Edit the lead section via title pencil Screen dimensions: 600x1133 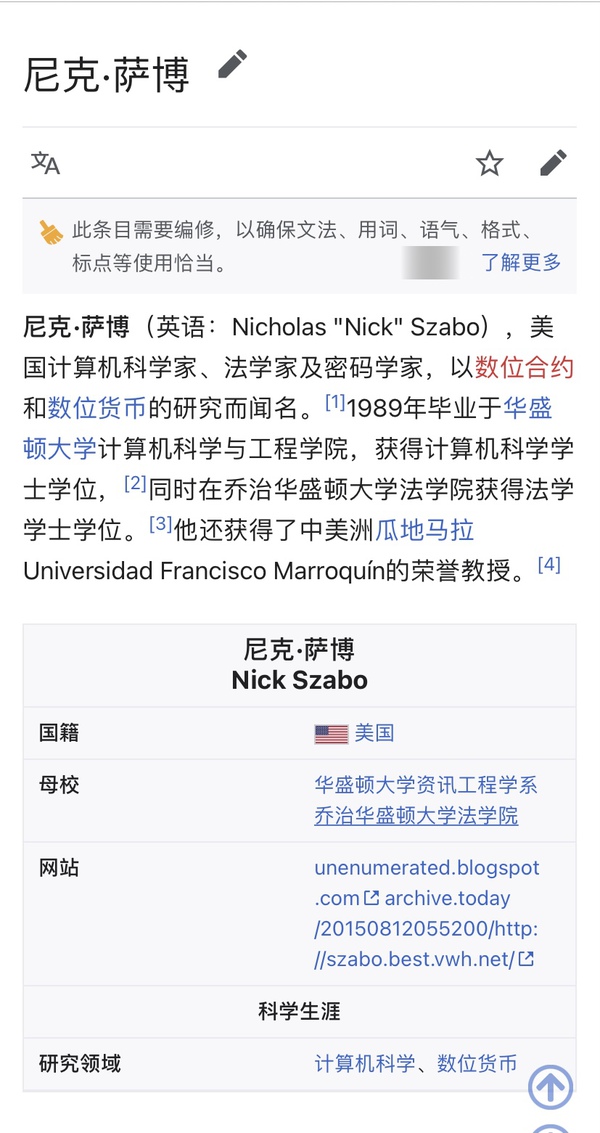coord(232,65)
